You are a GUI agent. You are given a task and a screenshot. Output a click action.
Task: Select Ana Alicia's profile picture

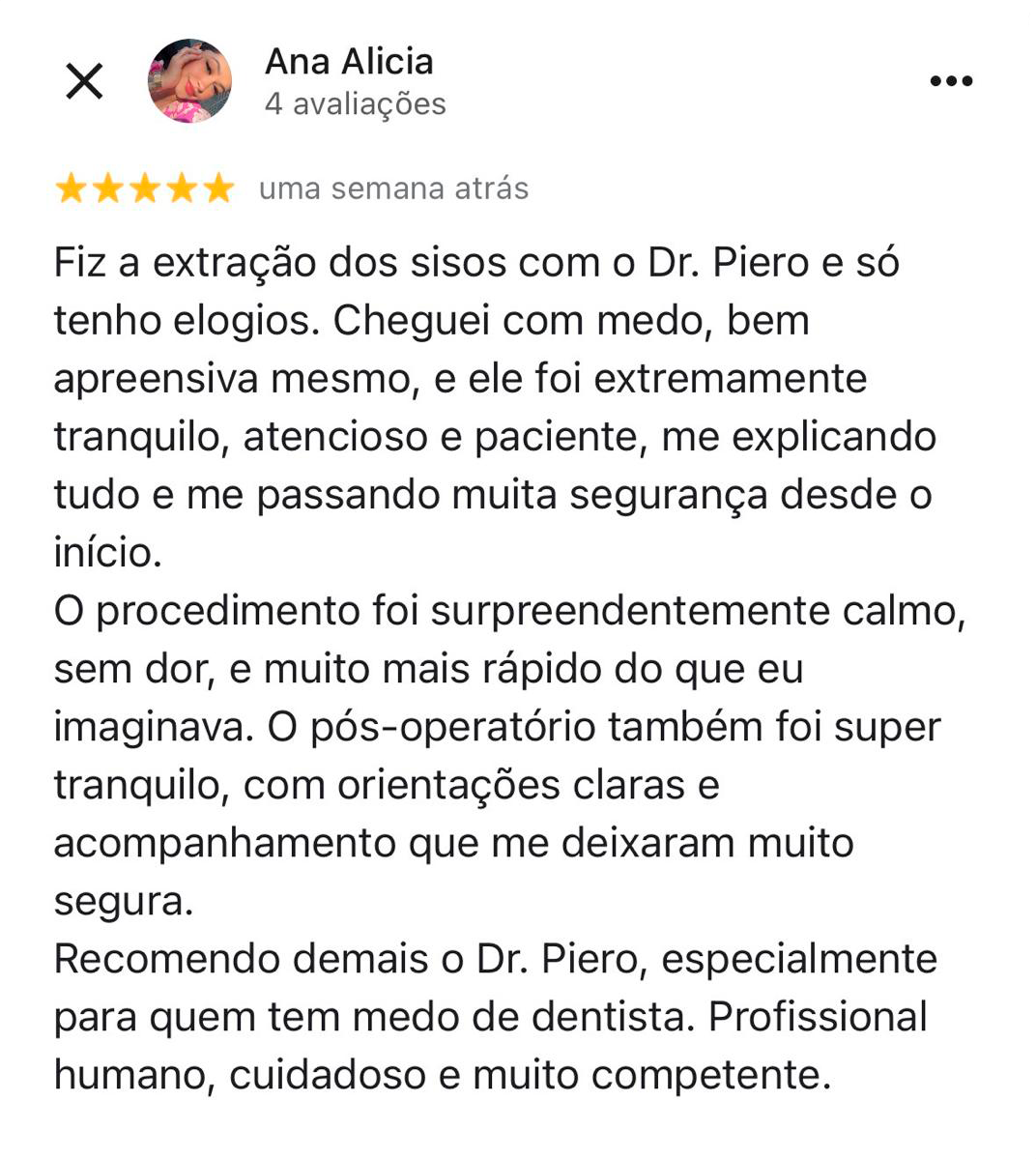[x=189, y=79]
